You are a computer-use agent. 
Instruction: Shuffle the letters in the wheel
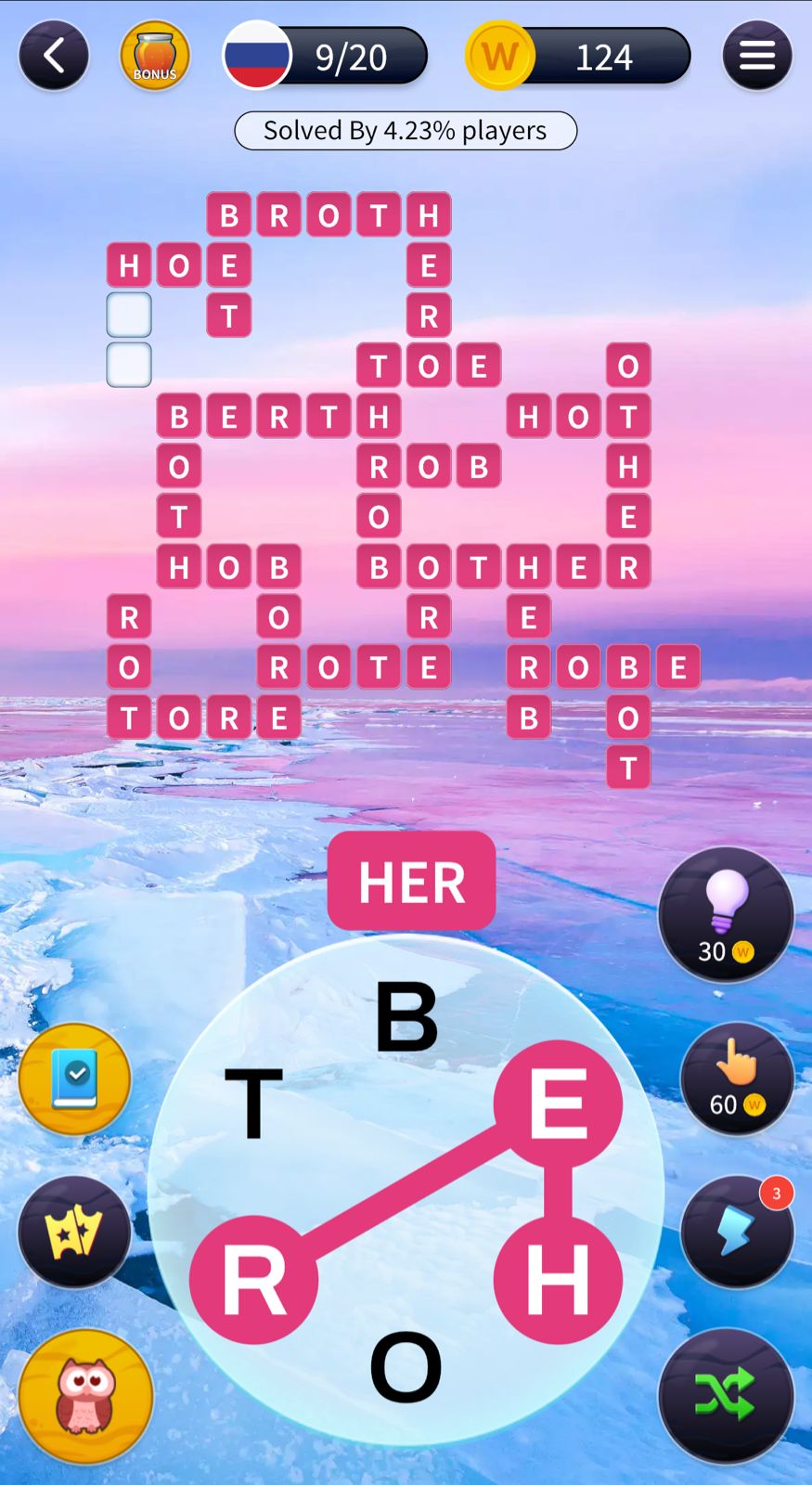click(x=726, y=1395)
